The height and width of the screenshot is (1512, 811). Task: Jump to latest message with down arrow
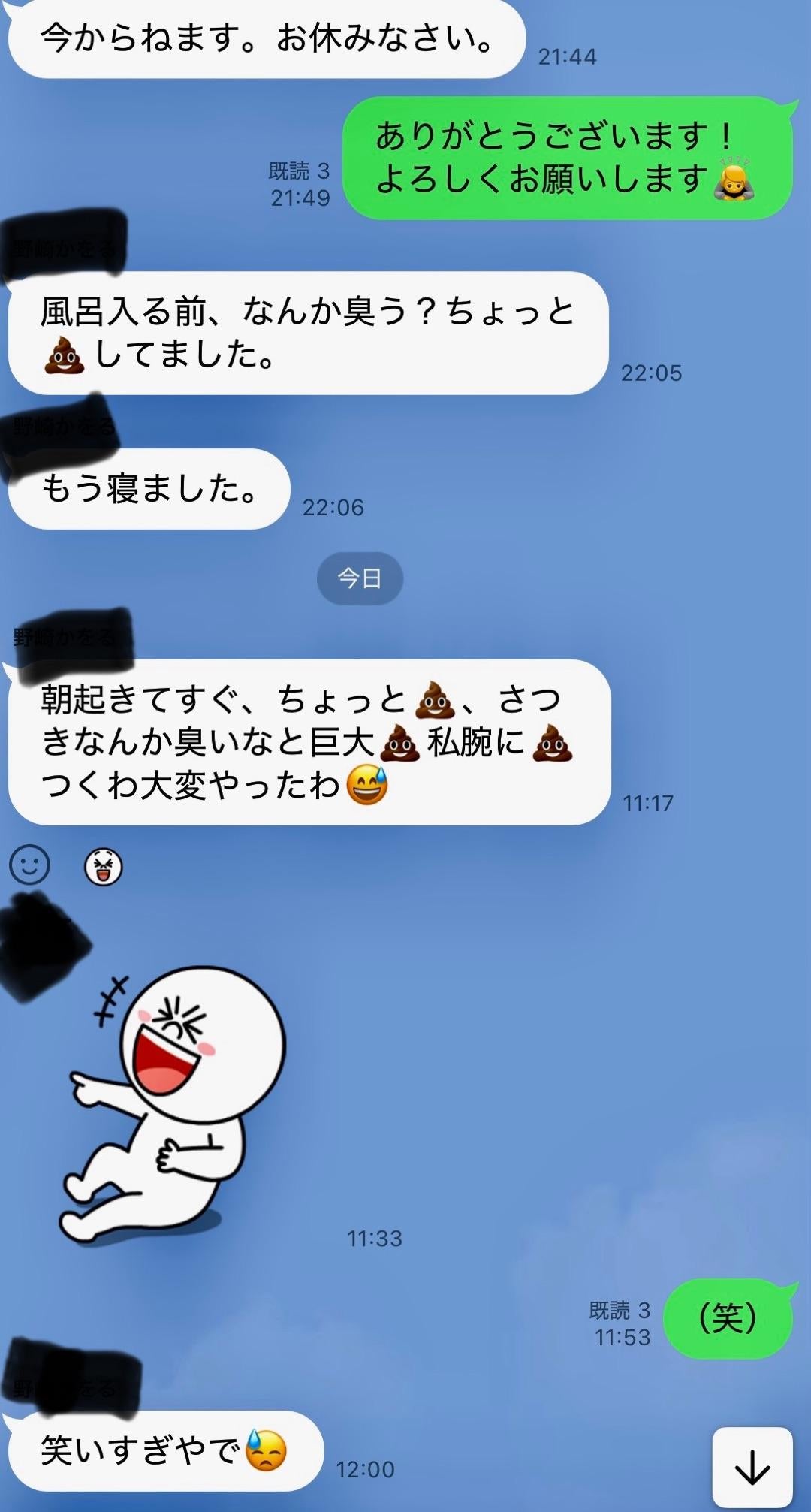[x=752, y=1468]
